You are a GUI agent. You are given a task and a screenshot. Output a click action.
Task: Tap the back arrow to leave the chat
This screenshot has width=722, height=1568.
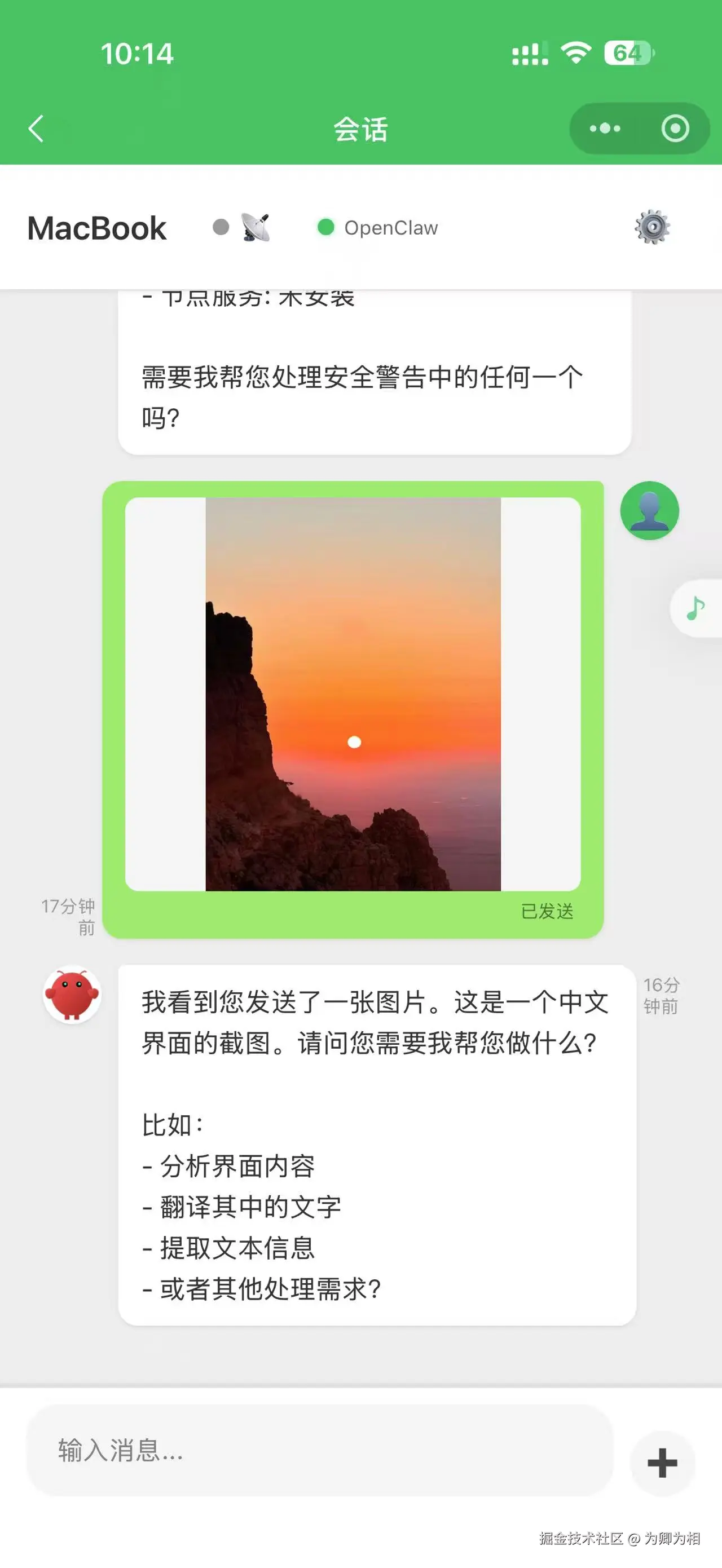click(36, 128)
